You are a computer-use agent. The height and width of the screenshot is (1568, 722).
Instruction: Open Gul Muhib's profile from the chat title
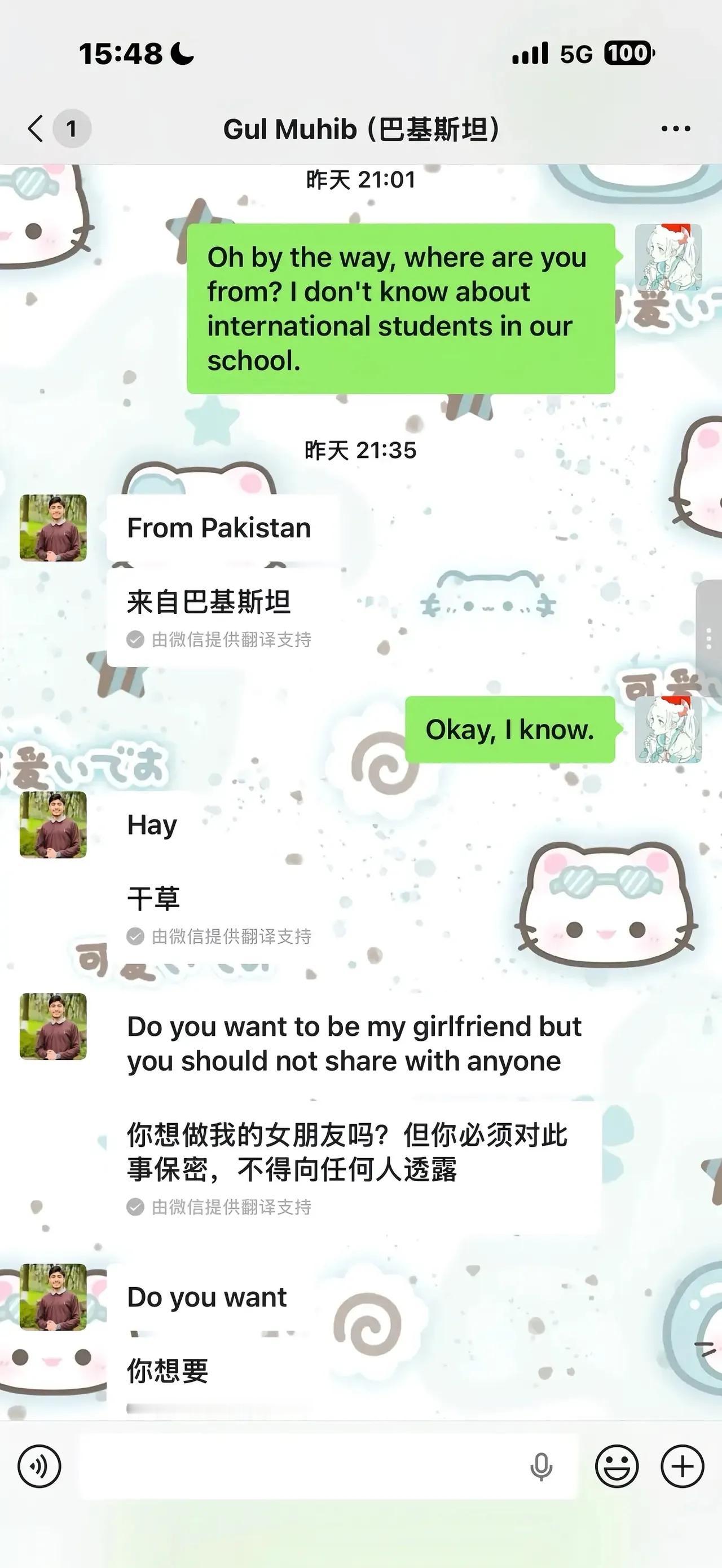coord(361,129)
